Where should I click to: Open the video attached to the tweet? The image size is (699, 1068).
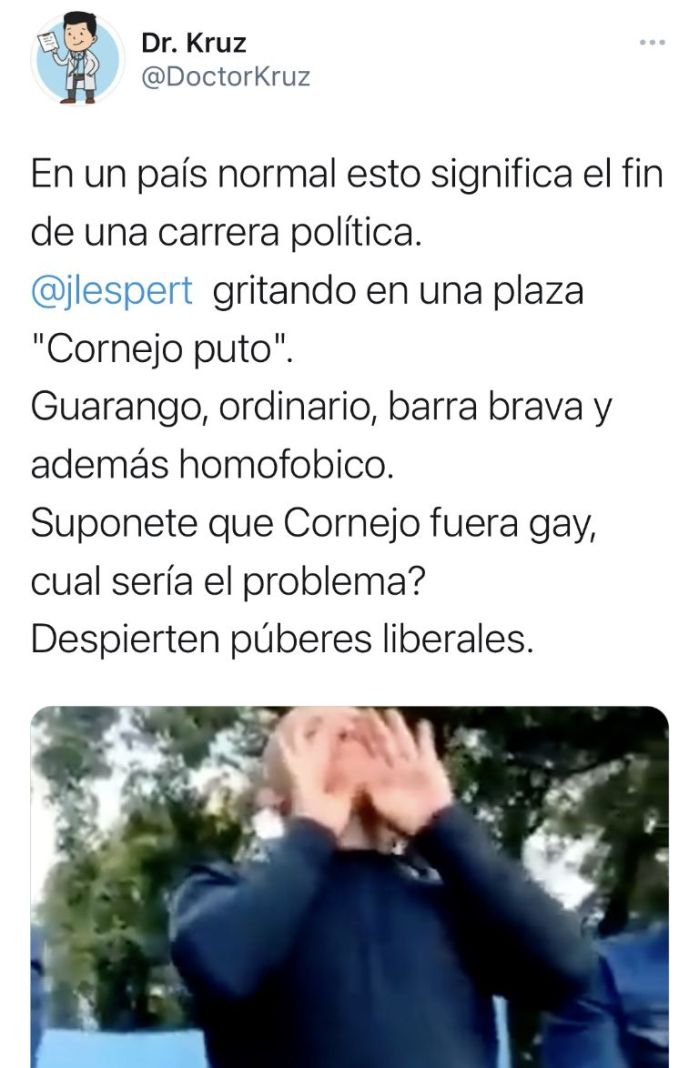tap(349, 885)
